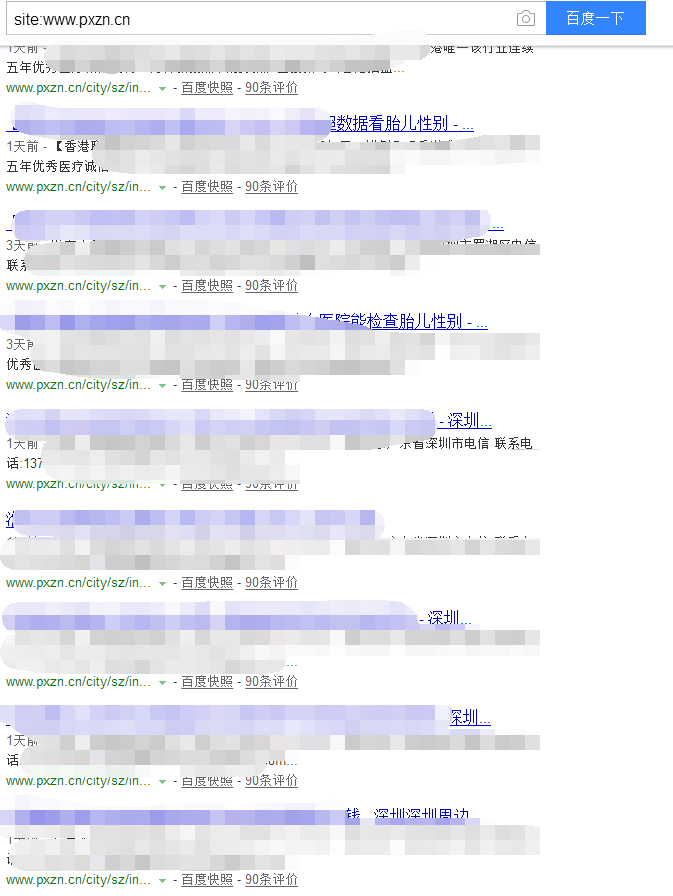Tap the search box containing site:www.pxzn.cn
This screenshot has height=896, width=673.
pyautogui.click(x=260, y=19)
